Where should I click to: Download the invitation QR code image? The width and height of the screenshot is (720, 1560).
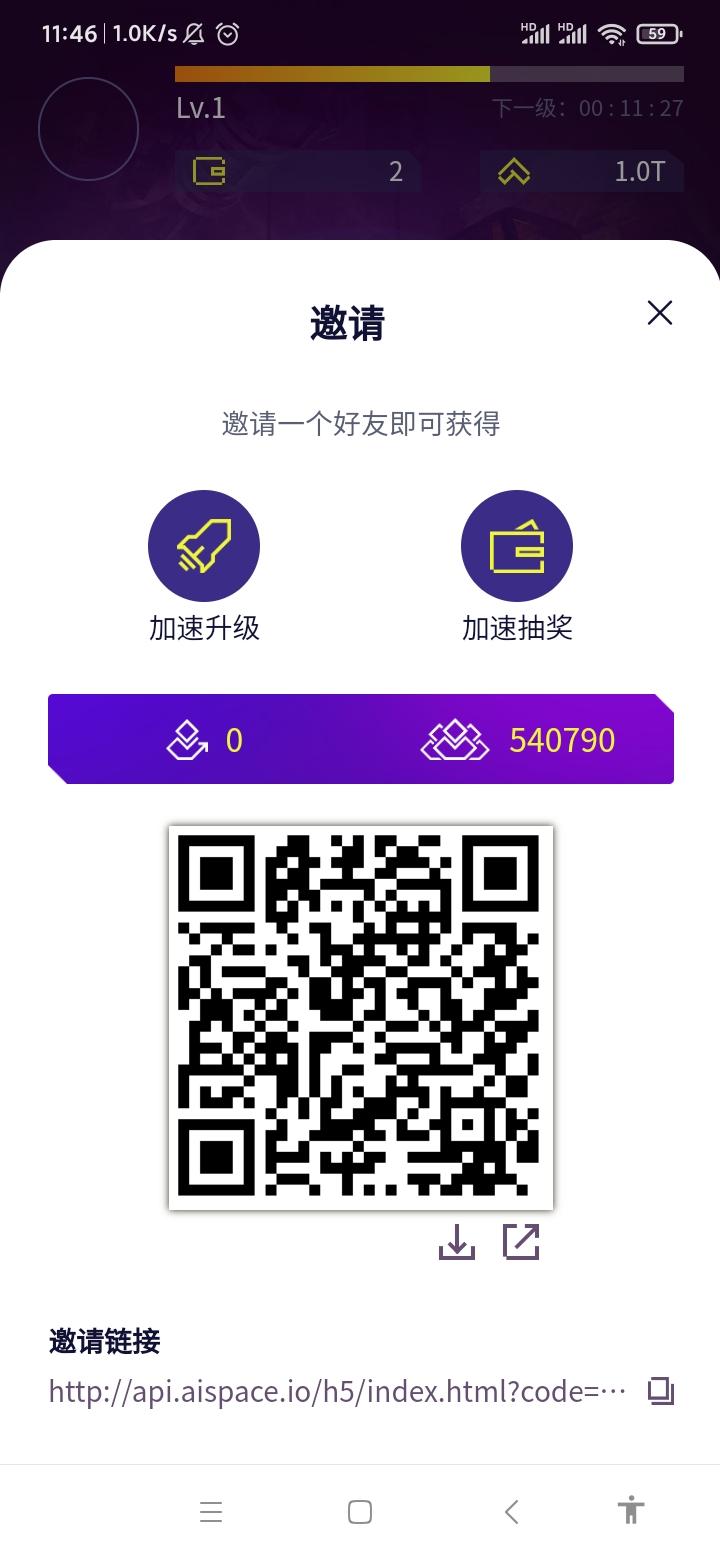(456, 1242)
